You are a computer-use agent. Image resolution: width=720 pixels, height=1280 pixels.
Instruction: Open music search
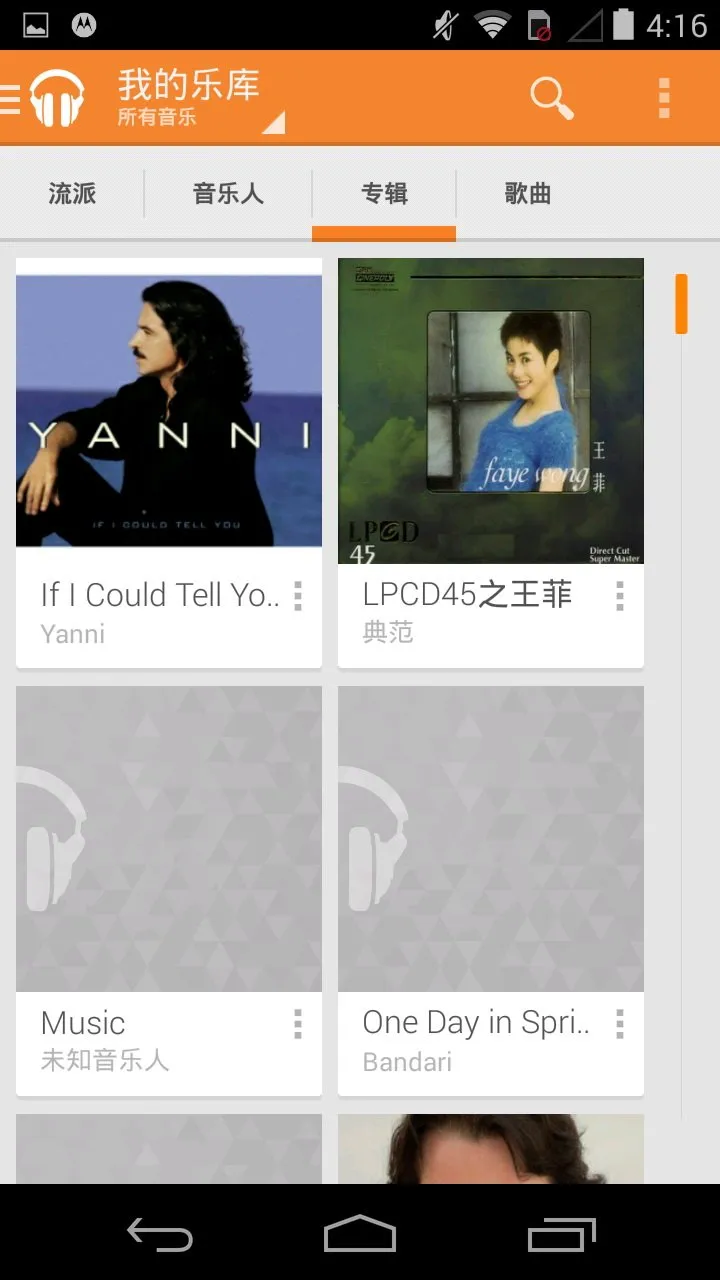coord(551,98)
